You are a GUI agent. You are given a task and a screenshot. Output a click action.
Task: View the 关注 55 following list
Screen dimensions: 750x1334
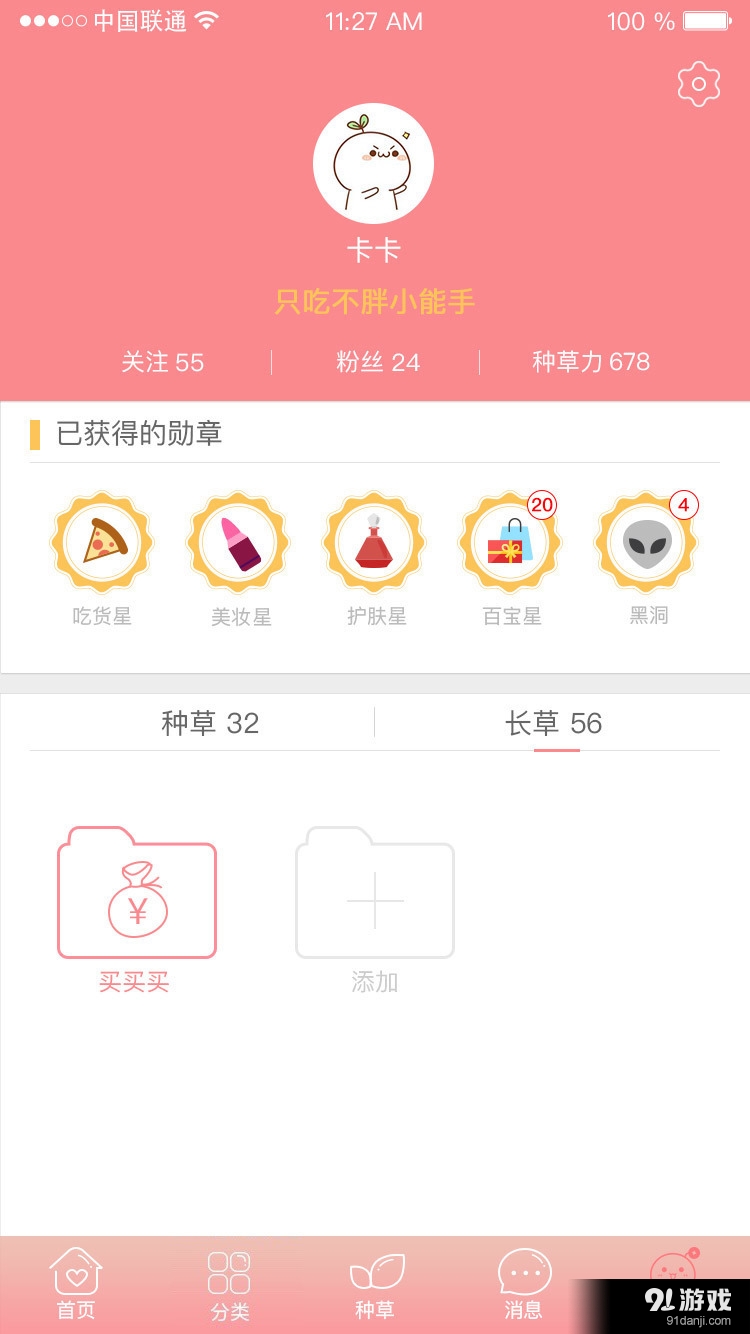163,362
